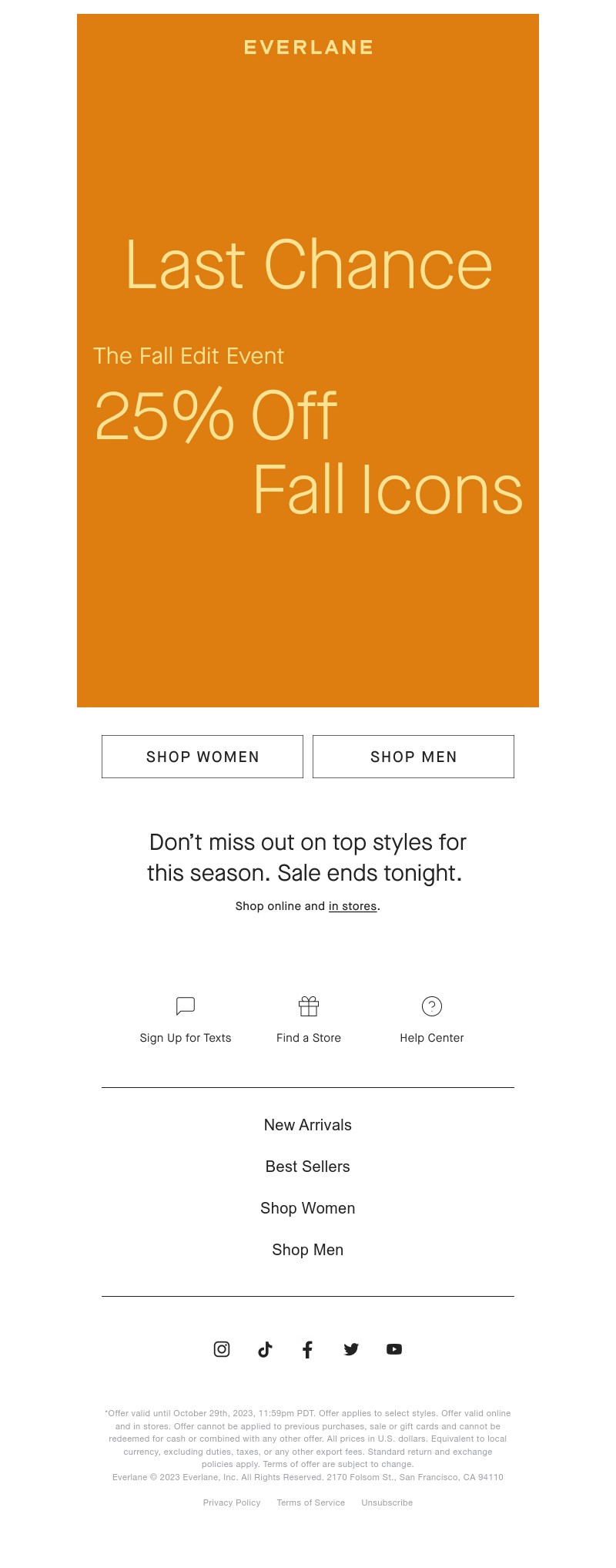Open the Facebook icon

[308, 1349]
